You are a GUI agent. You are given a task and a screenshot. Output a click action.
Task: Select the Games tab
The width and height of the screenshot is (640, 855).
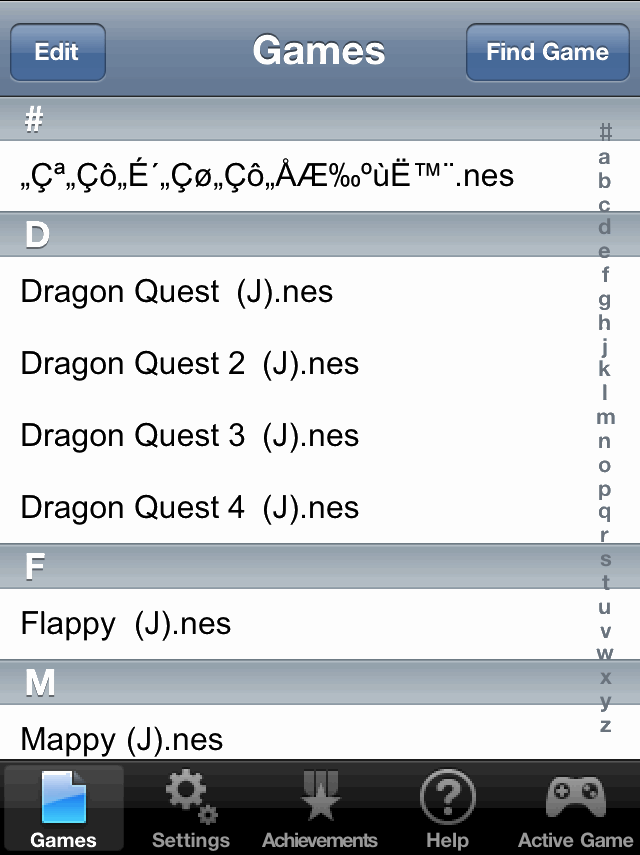(64, 810)
